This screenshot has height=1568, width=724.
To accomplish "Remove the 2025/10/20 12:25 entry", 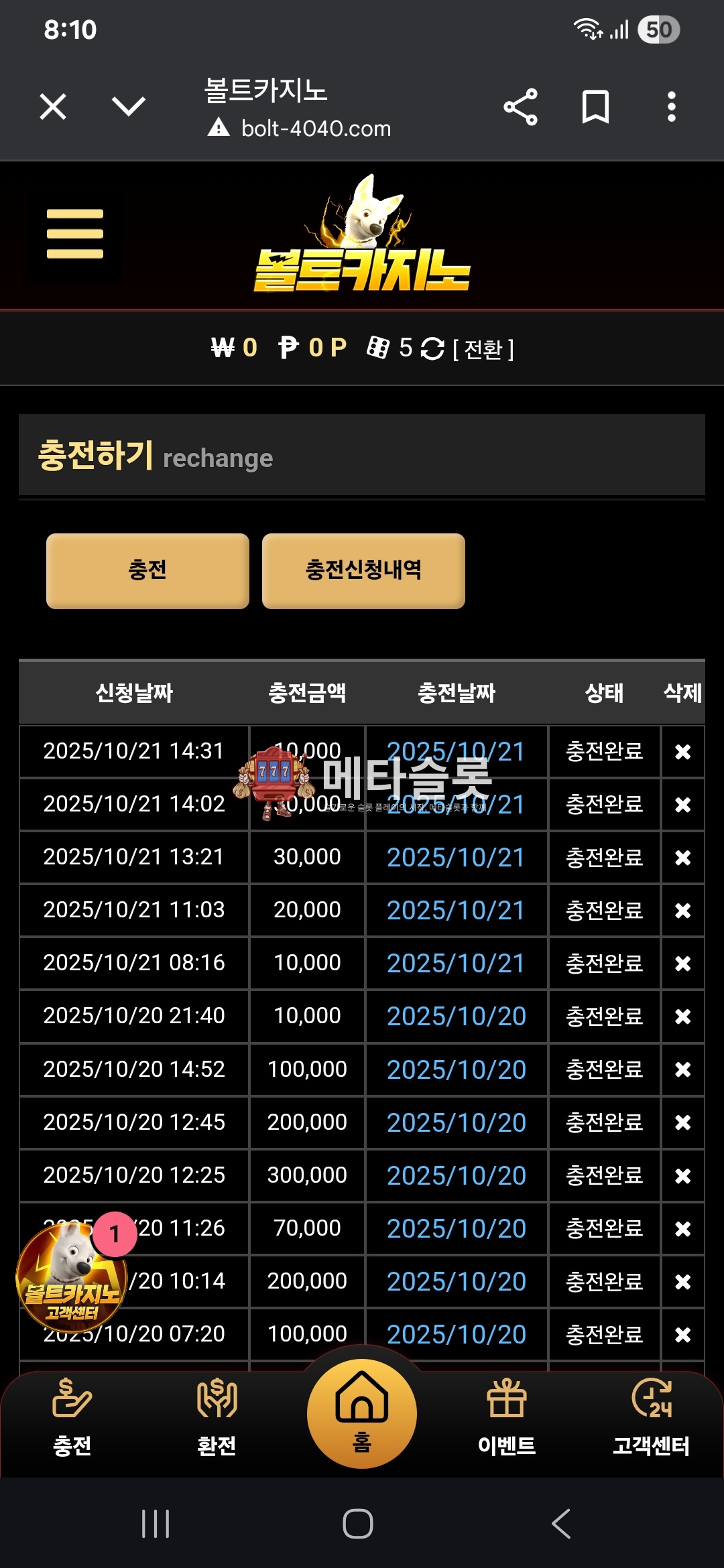I will 682,1175.
